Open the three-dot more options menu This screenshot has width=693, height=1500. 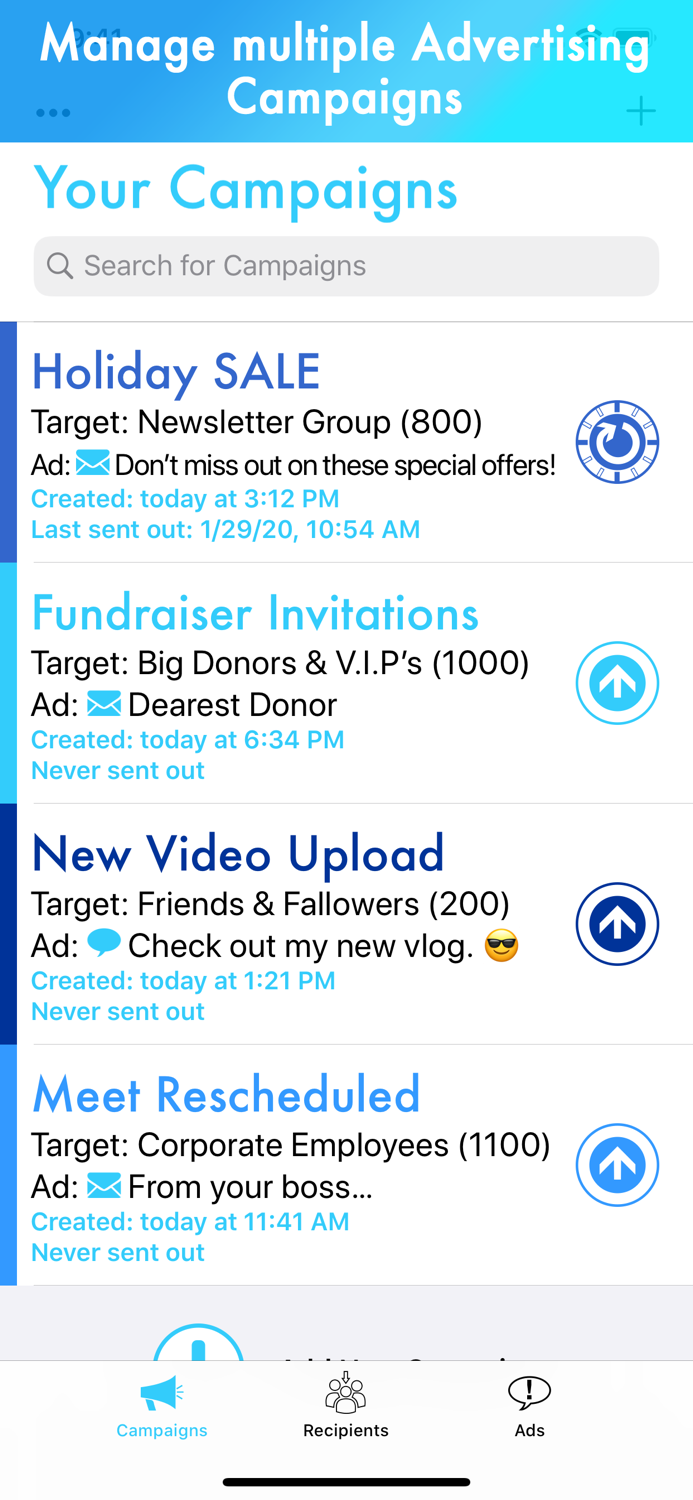click(53, 113)
